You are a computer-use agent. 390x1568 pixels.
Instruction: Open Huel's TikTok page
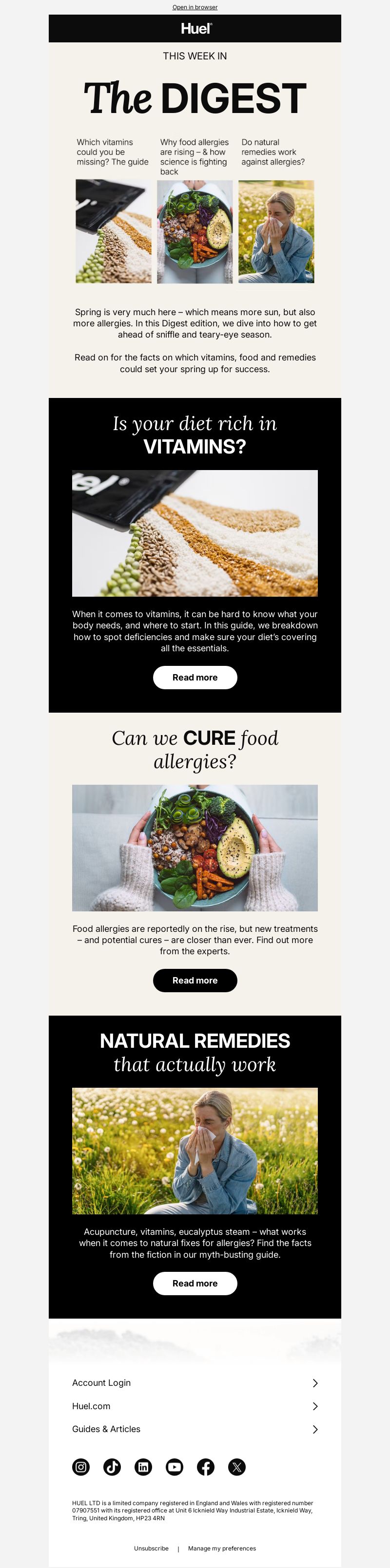coord(112,1467)
